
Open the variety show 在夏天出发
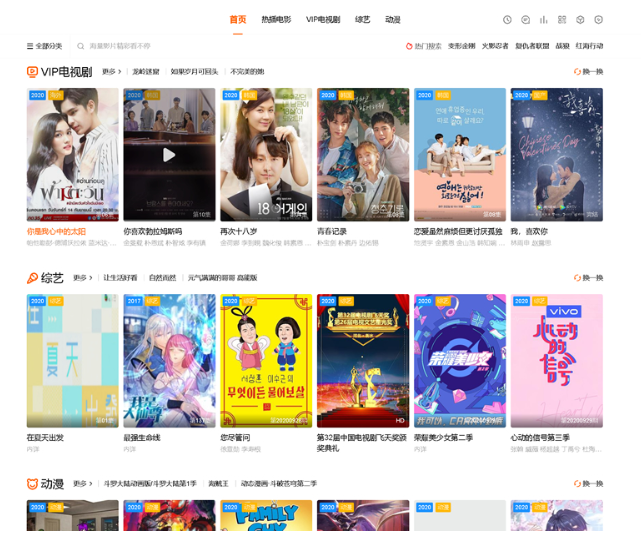[72, 360]
